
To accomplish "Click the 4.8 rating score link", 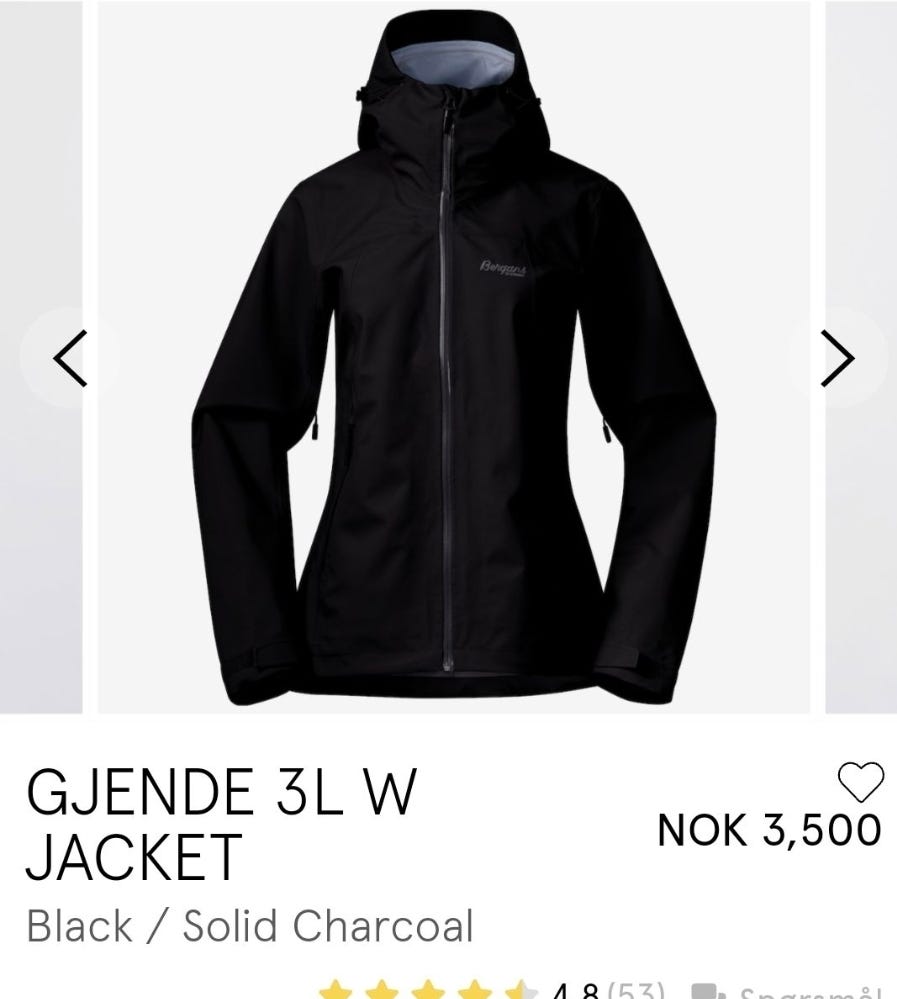I will (576, 990).
